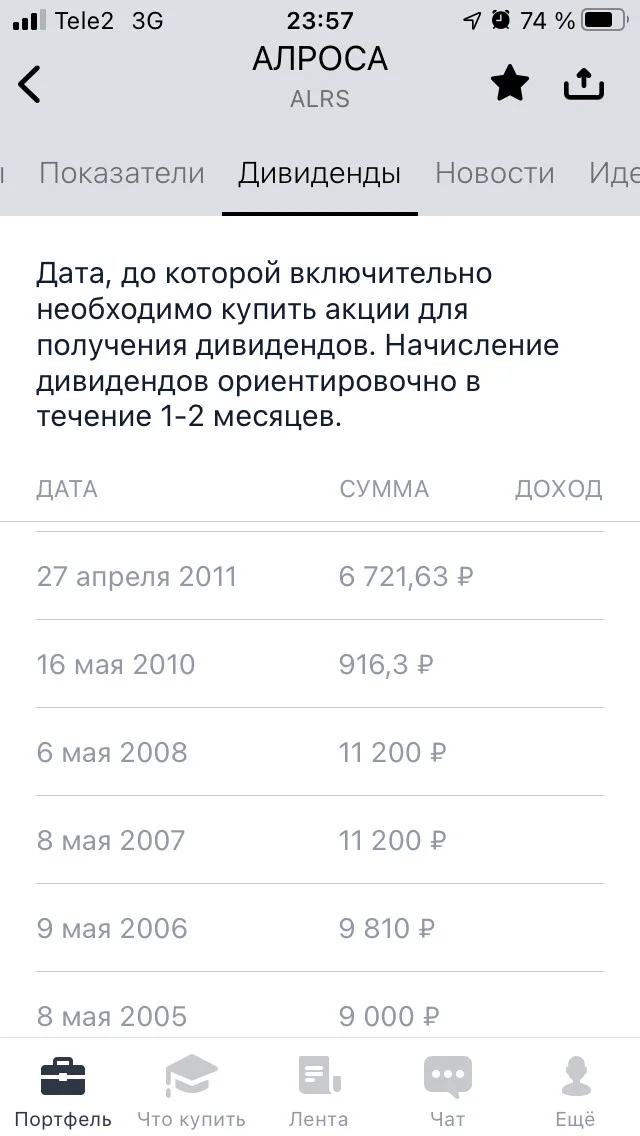Toggle the favorite star for АЛРОСА
Viewport: 640px width, 1136px height.
[510, 83]
